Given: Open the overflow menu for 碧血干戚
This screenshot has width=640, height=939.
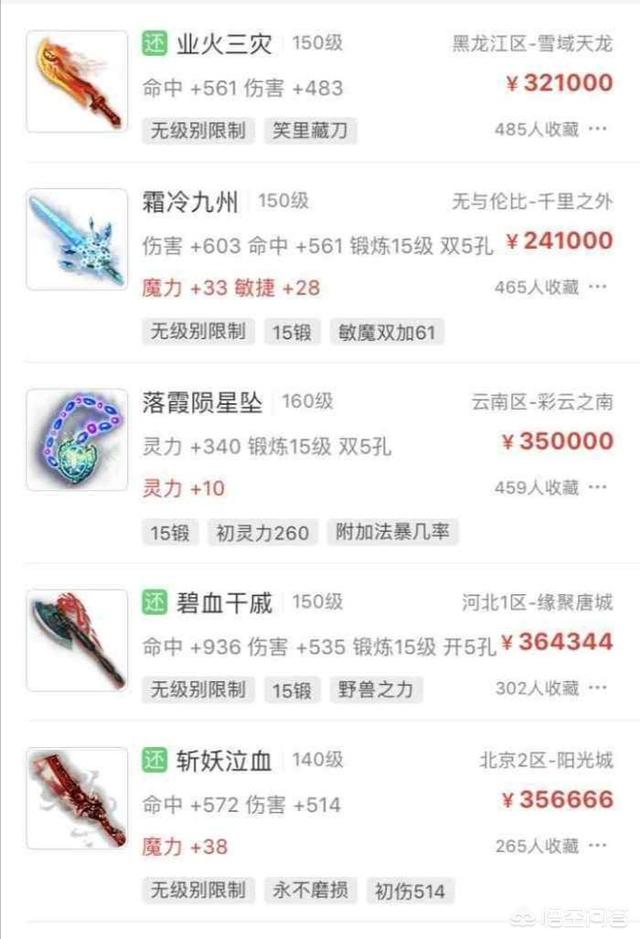Looking at the screenshot, I should 598,688.
